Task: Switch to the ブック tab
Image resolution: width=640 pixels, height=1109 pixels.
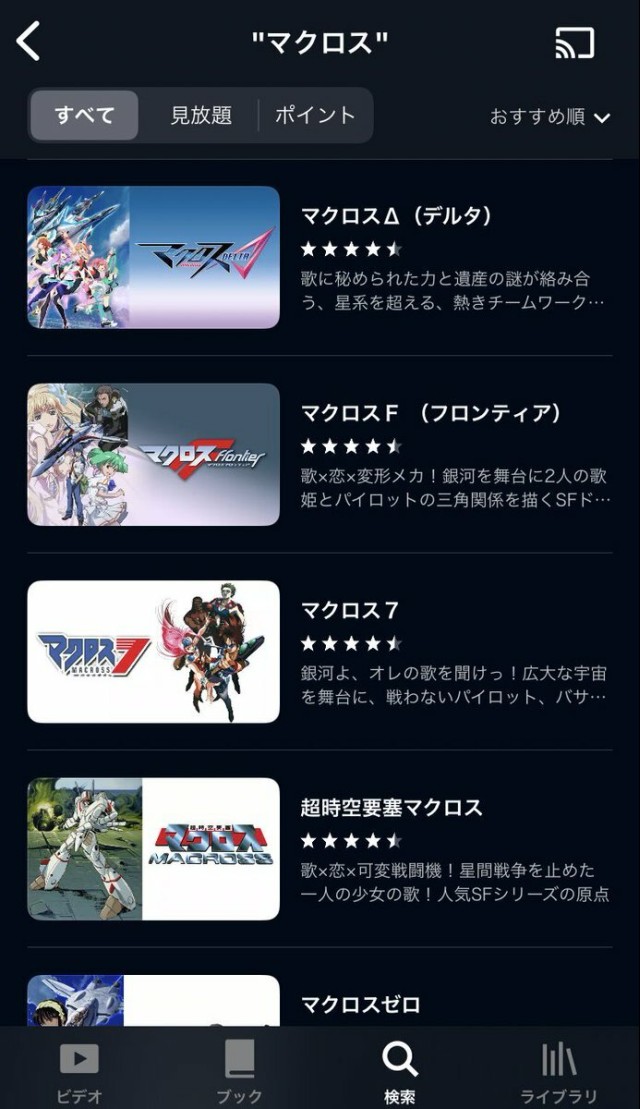Action: pos(240,1071)
